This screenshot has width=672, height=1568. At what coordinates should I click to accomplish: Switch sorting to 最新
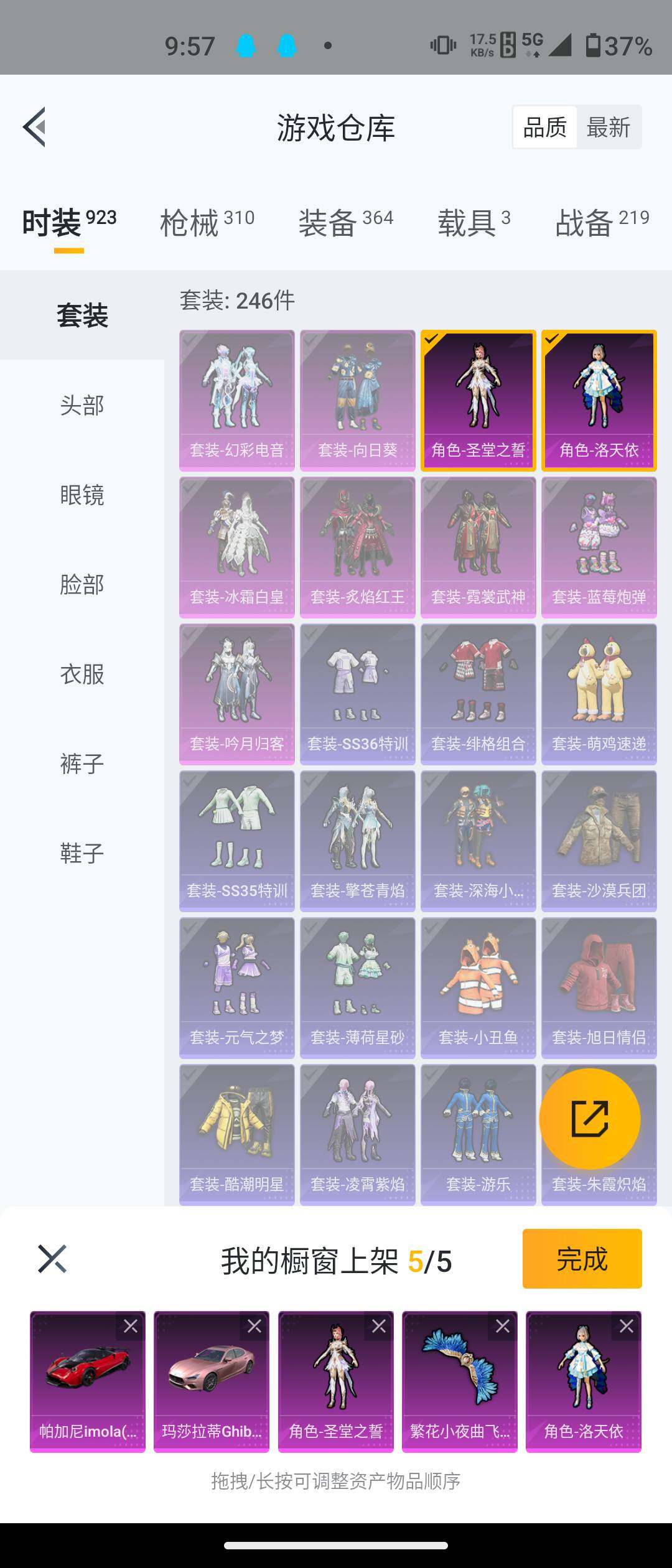[x=609, y=127]
